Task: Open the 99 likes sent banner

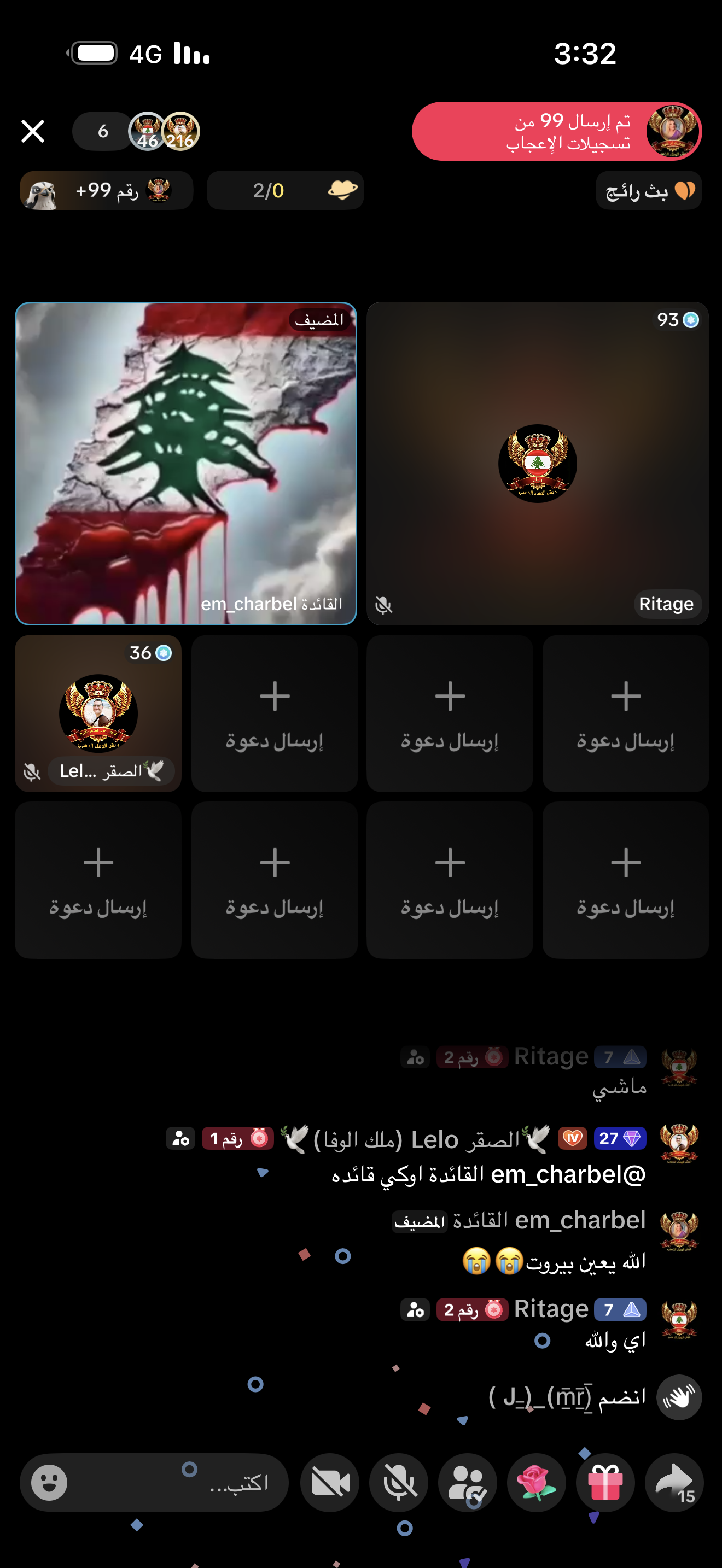Action: [556, 131]
